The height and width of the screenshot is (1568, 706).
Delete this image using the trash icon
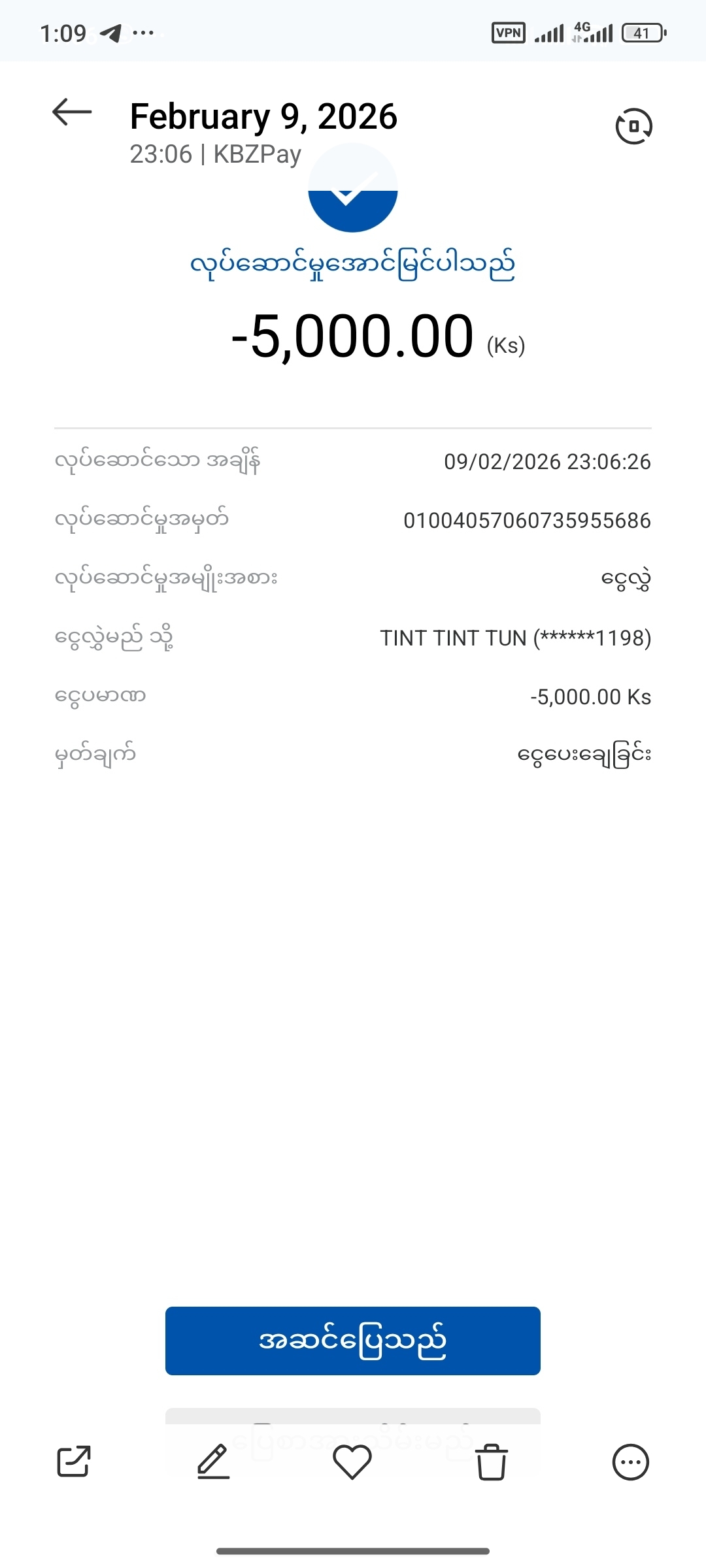492,1462
